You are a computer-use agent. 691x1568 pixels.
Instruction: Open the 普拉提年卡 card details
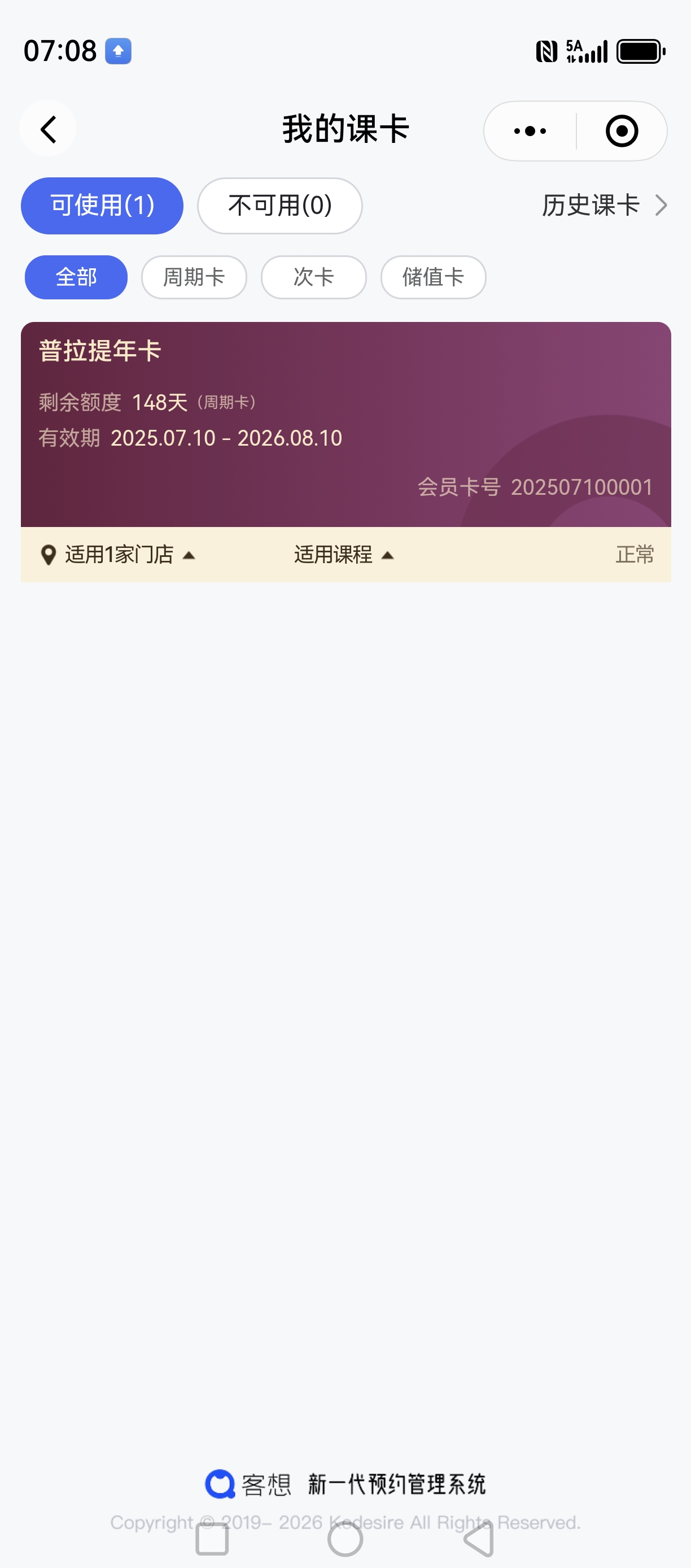coord(345,426)
